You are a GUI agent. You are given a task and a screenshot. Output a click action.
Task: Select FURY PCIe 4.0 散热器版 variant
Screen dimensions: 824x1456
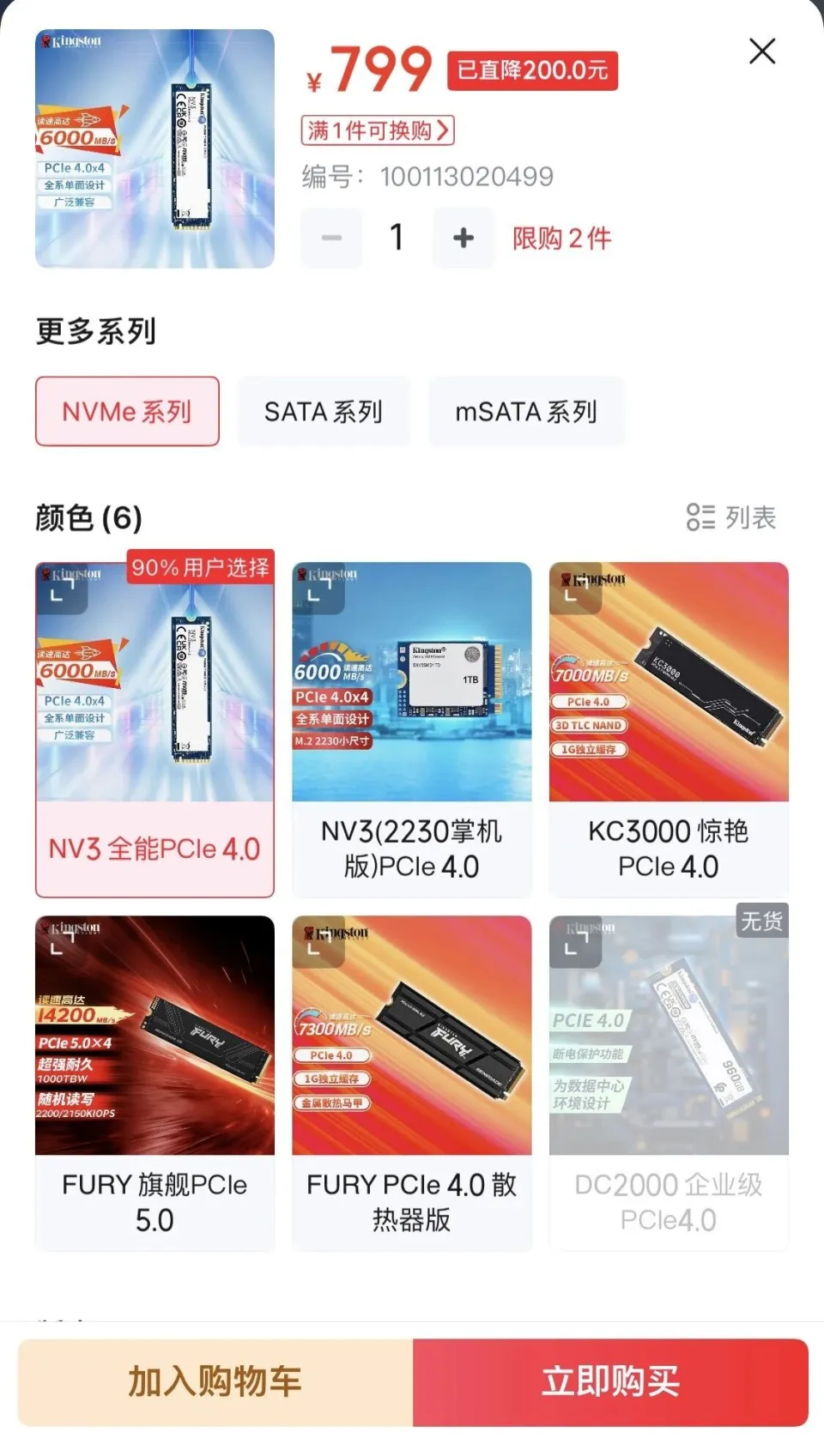tap(411, 1081)
